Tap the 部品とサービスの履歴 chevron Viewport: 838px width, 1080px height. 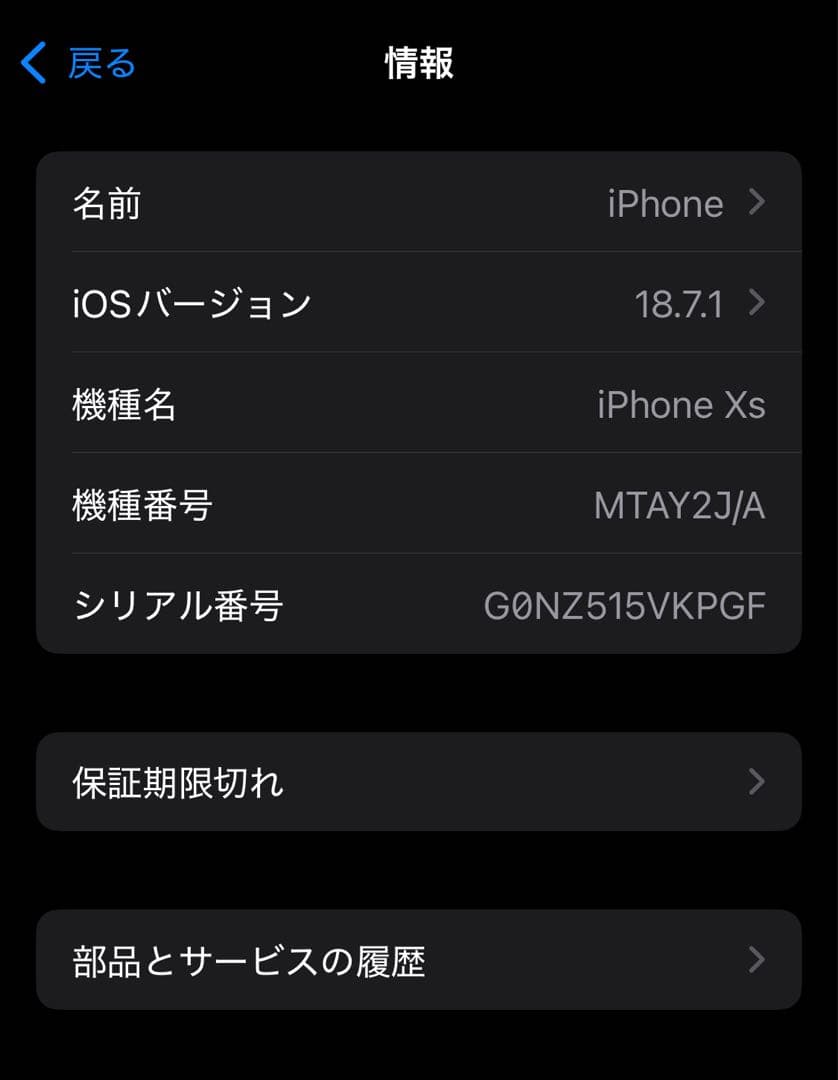pyautogui.click(x=757, y=960)
